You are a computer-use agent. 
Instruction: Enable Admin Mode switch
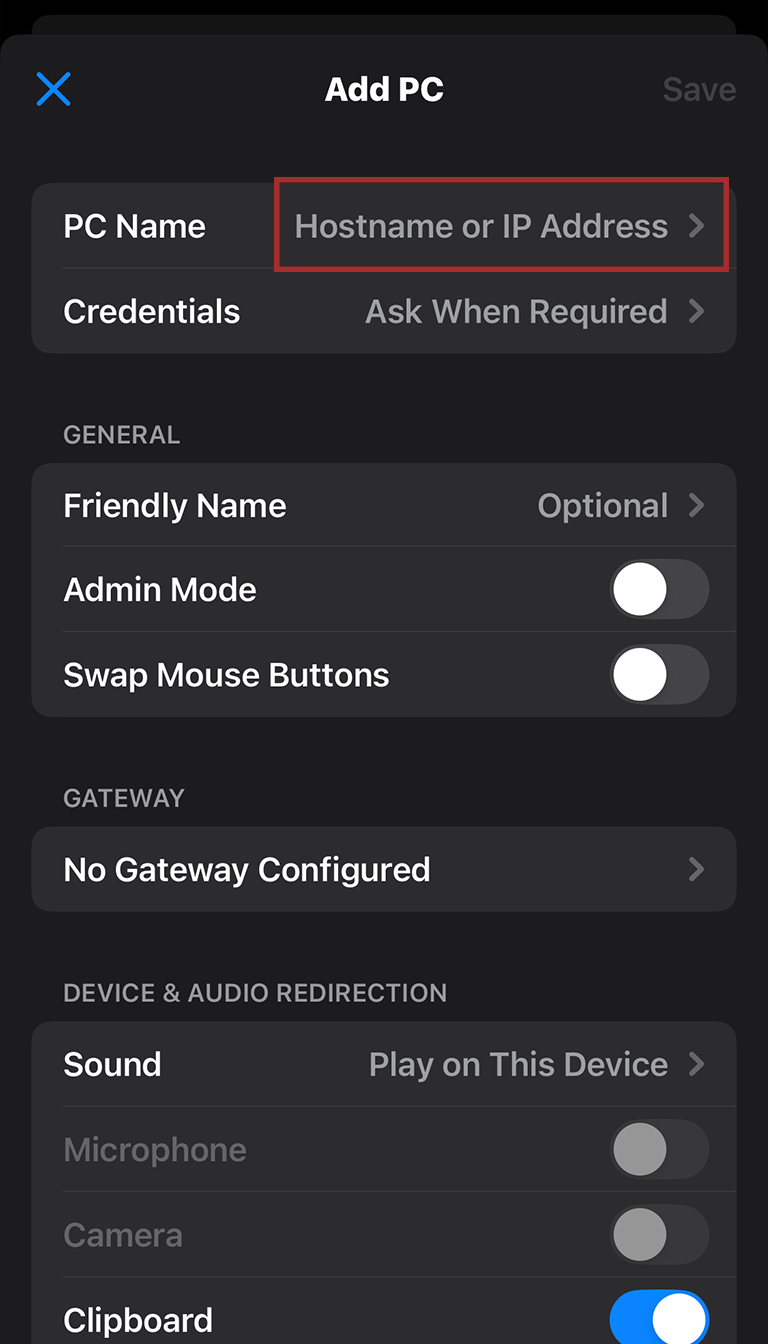click(x=659, y=589)
